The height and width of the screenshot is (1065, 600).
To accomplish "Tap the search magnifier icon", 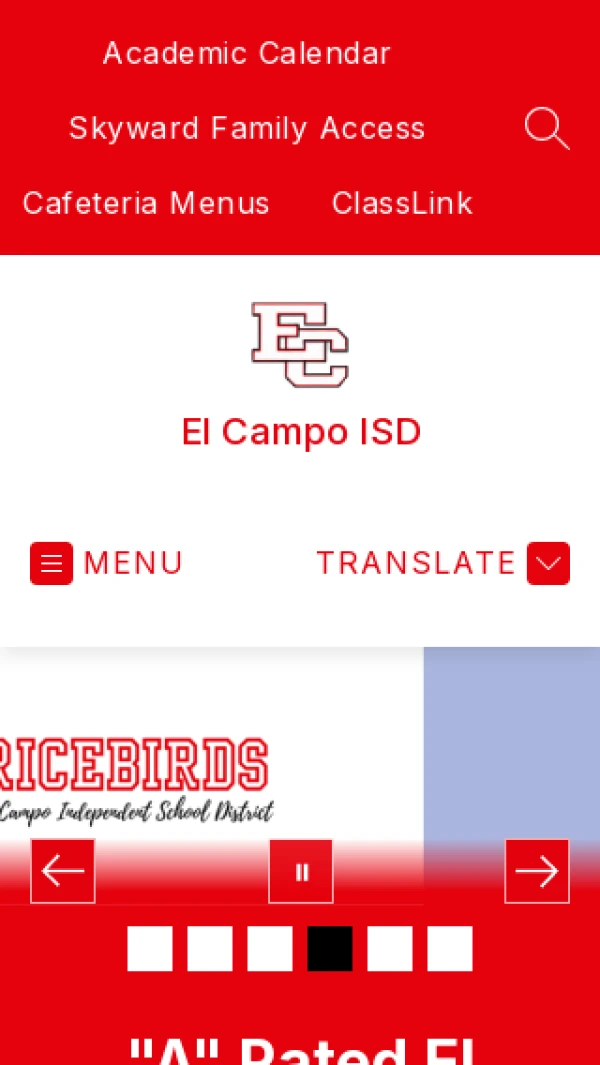I will tap(546, 129).
